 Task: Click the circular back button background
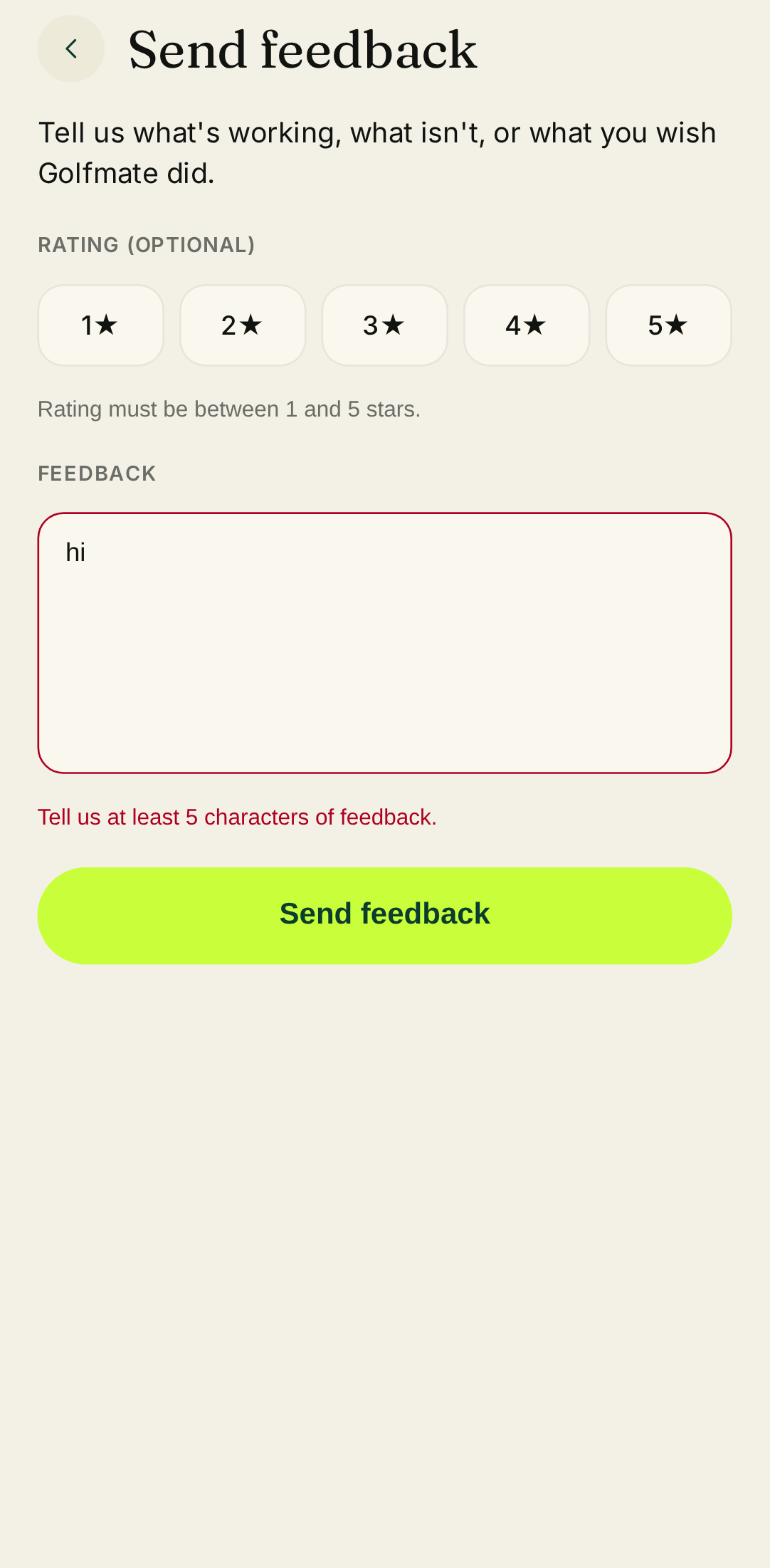[70, 48]
